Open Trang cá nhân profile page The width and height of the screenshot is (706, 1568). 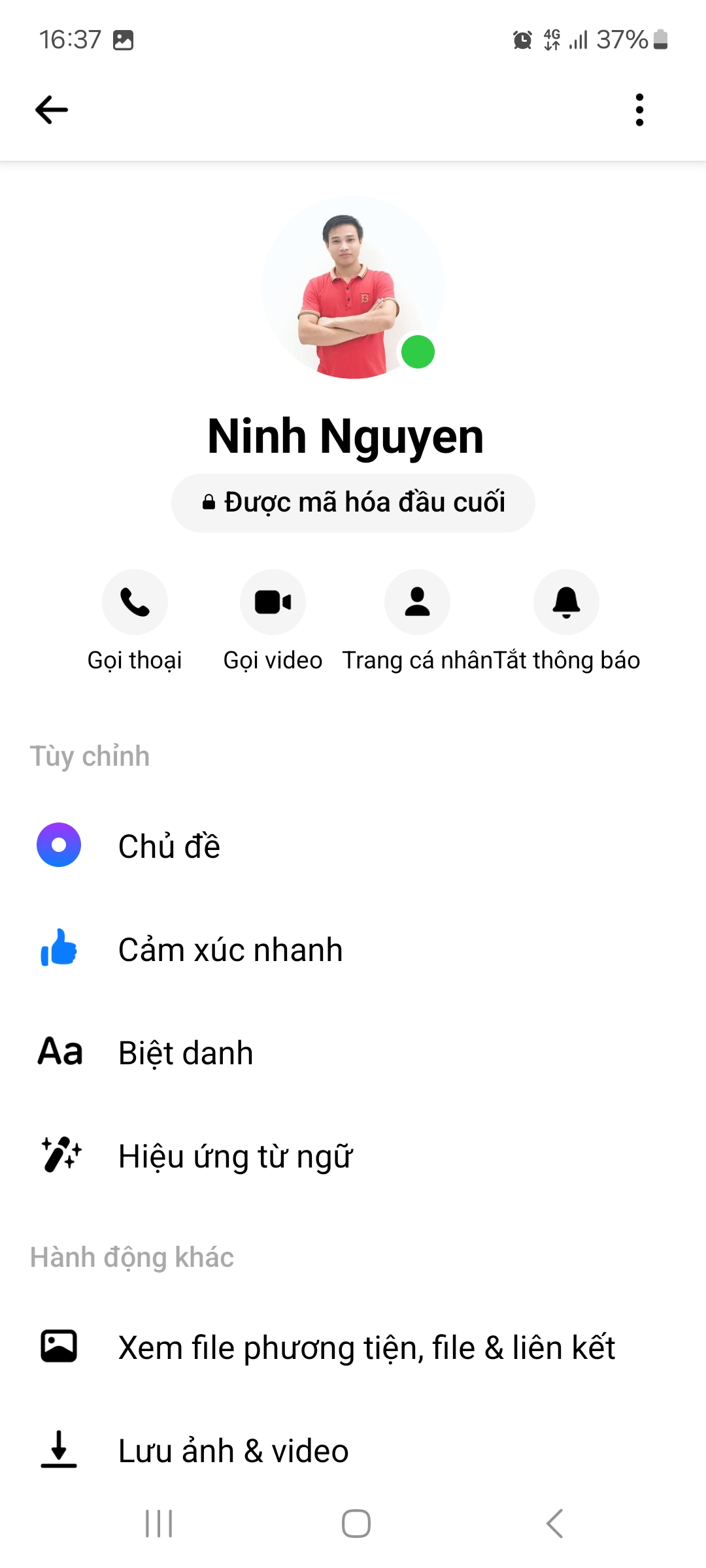click(x=417, y=602)
